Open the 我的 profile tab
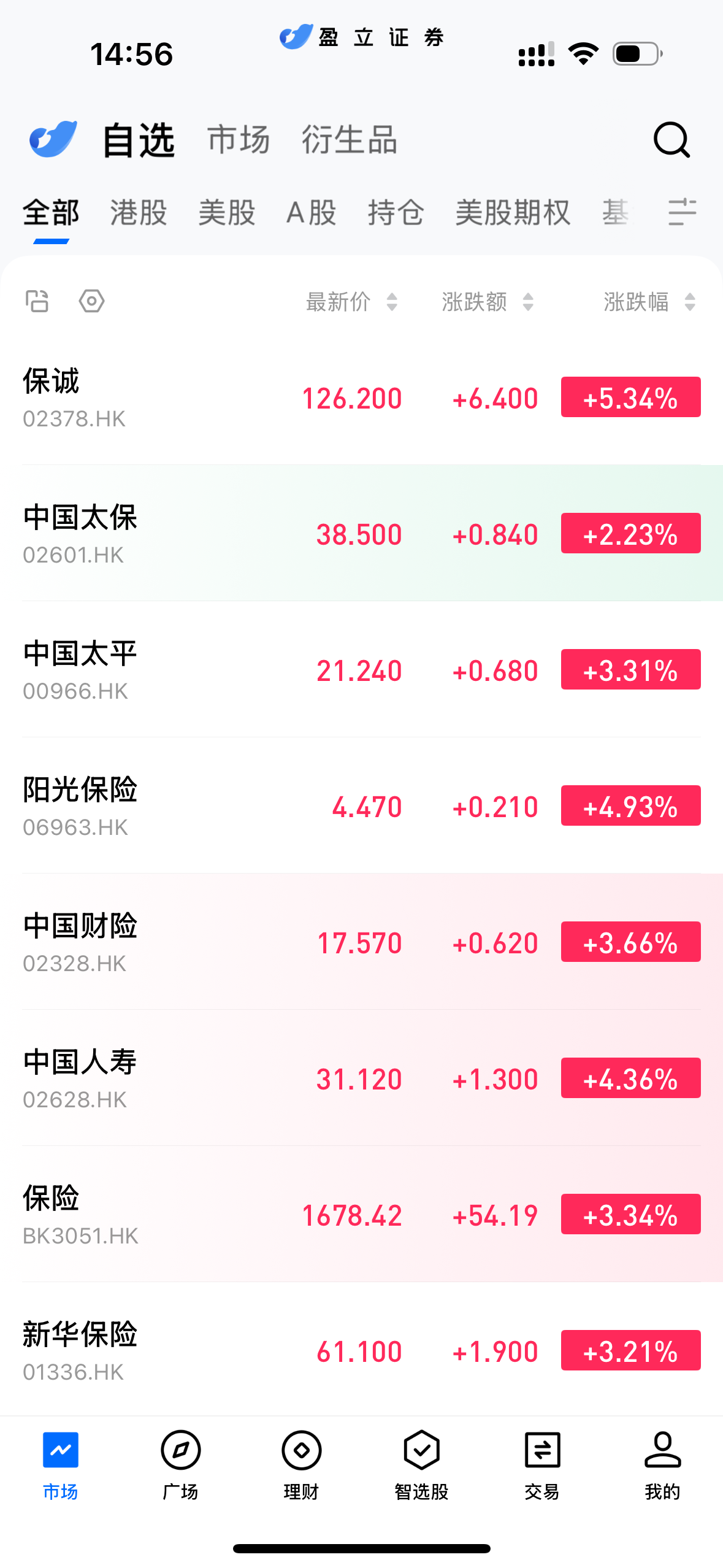Image resolution: width=723 pixels, height=1568 pixels. [662, 1463]
